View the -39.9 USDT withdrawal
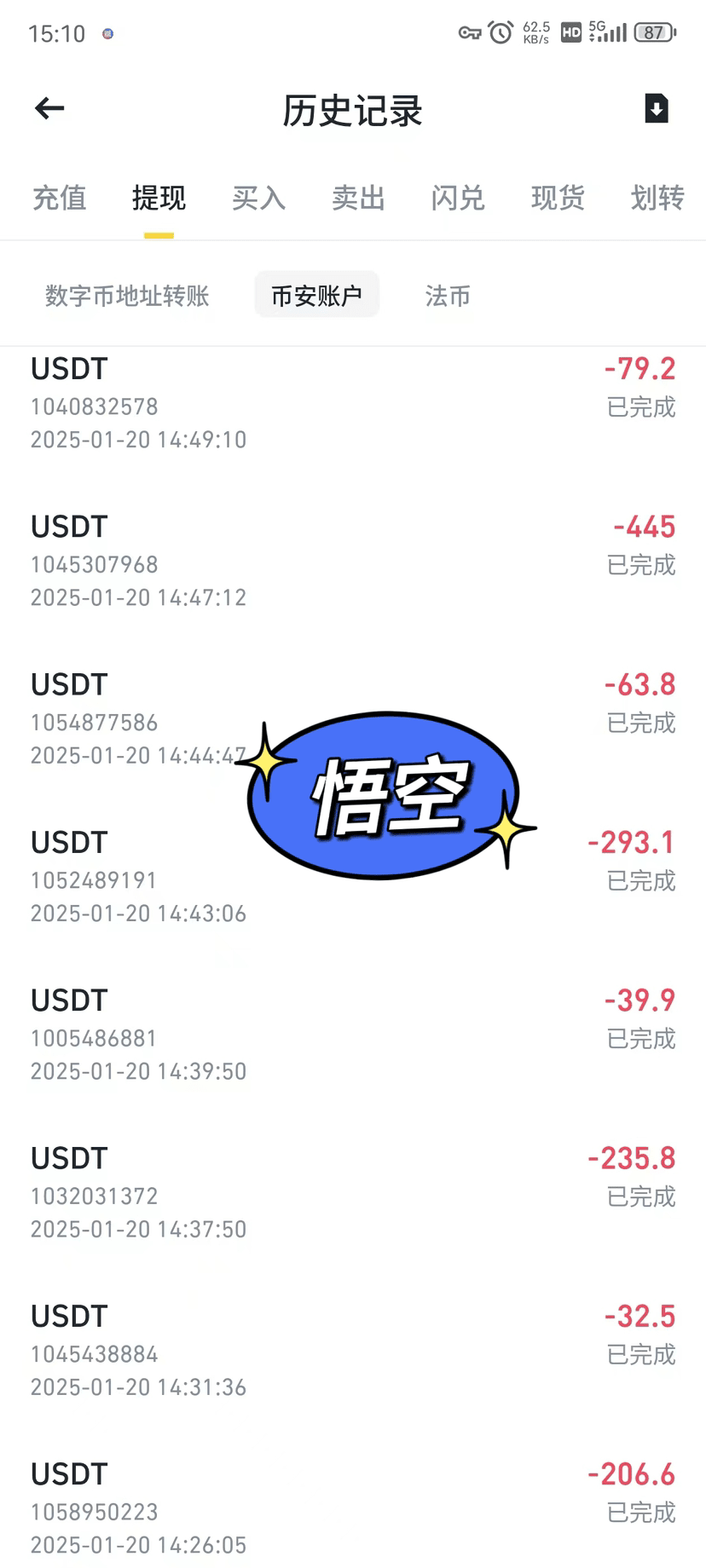The image size is (706, 1568). (x=353, y=1035)
